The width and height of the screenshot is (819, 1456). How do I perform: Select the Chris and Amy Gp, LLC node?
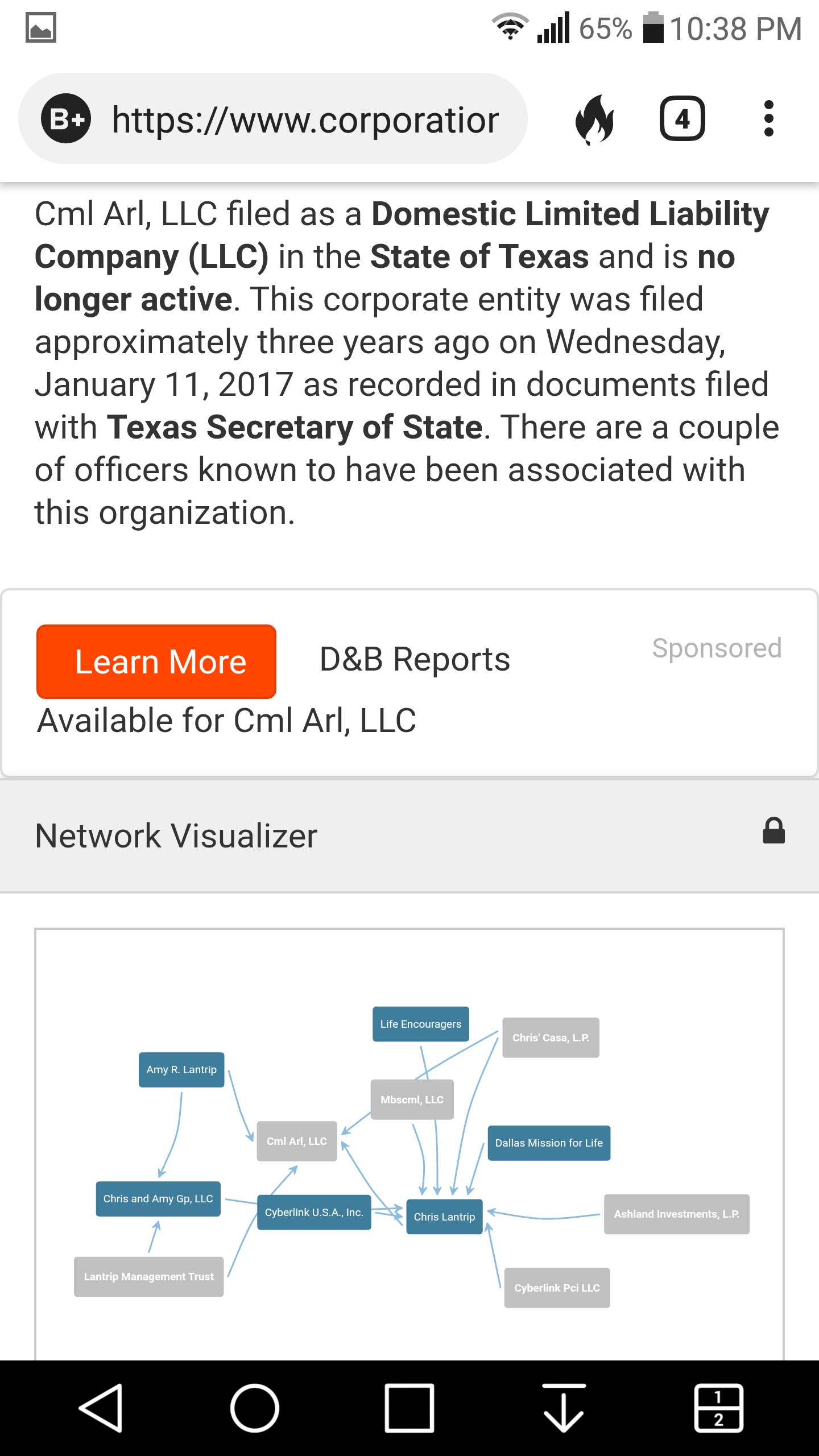point(158,1198)
